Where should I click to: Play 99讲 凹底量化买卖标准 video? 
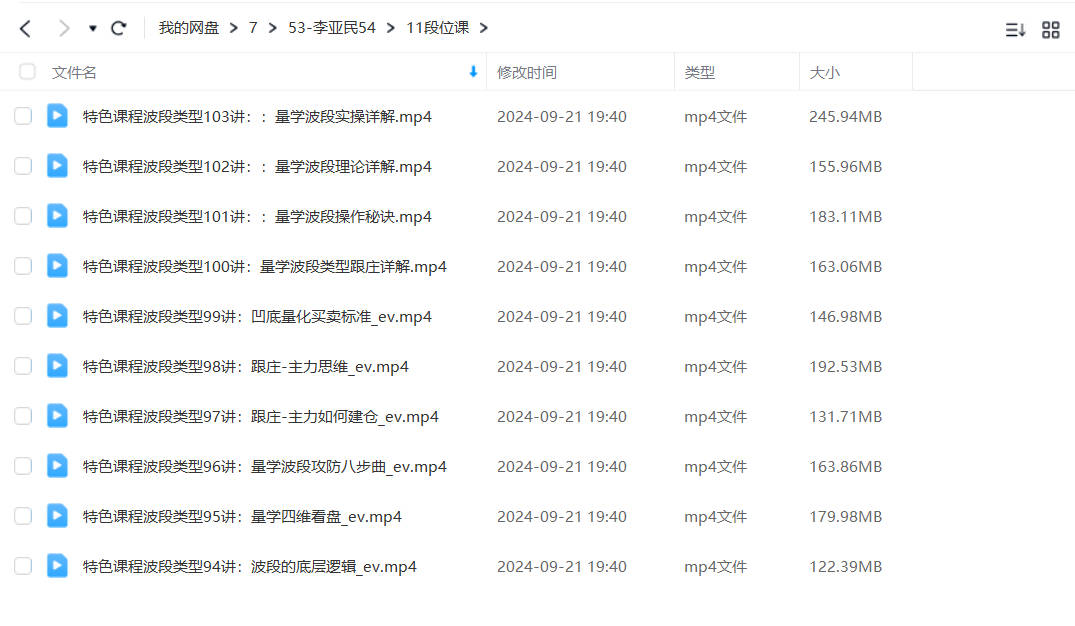point(257,317)
